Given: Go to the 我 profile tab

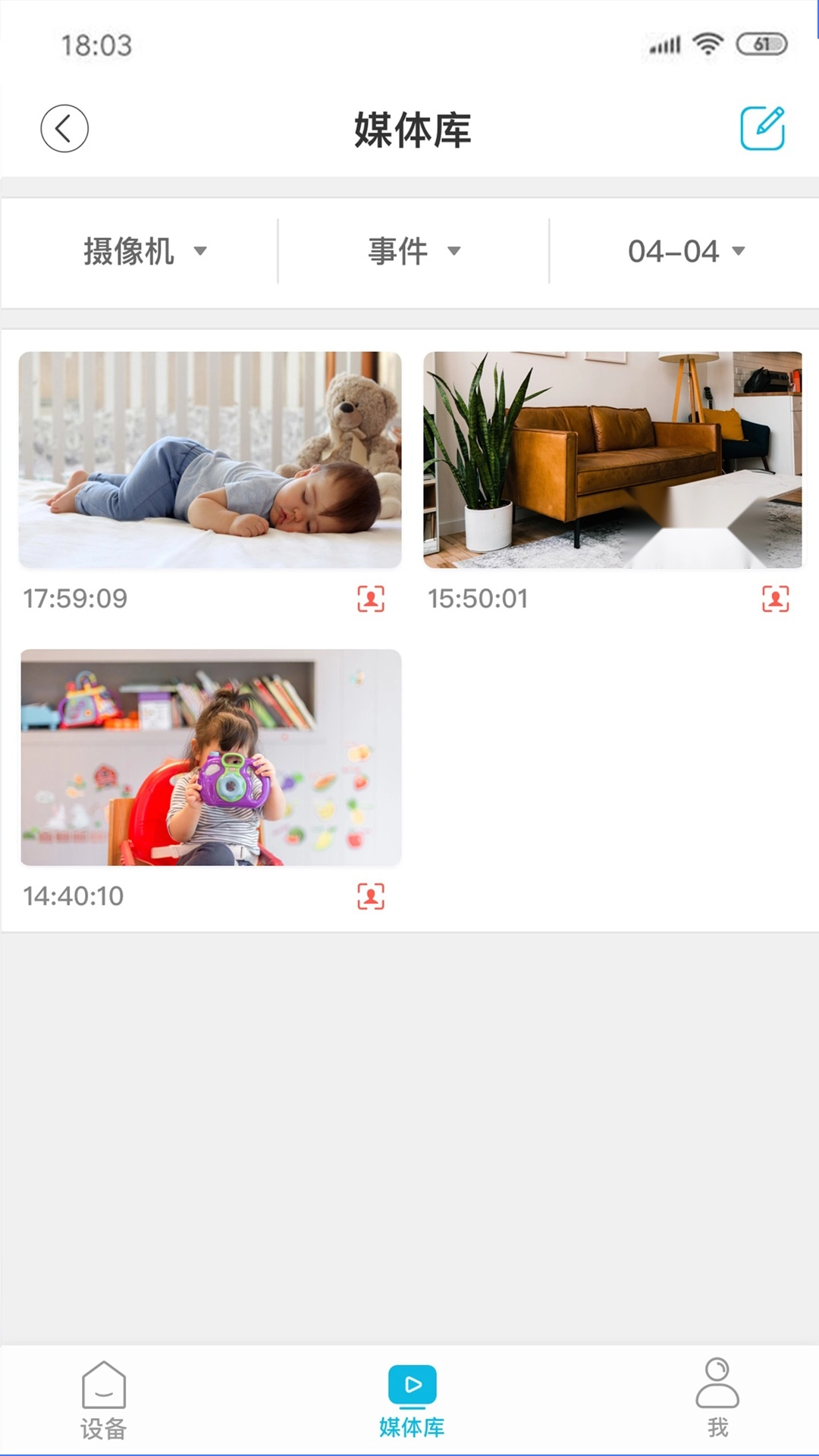Looking at the screenshot, I should tap(717, 1400).
